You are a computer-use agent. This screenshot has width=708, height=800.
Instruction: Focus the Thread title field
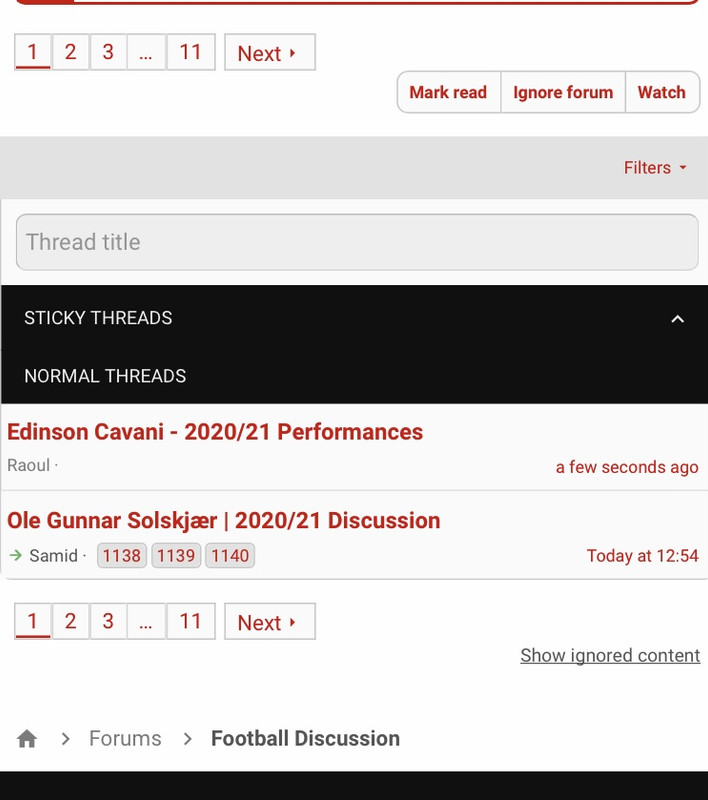[x=357, y=242]
